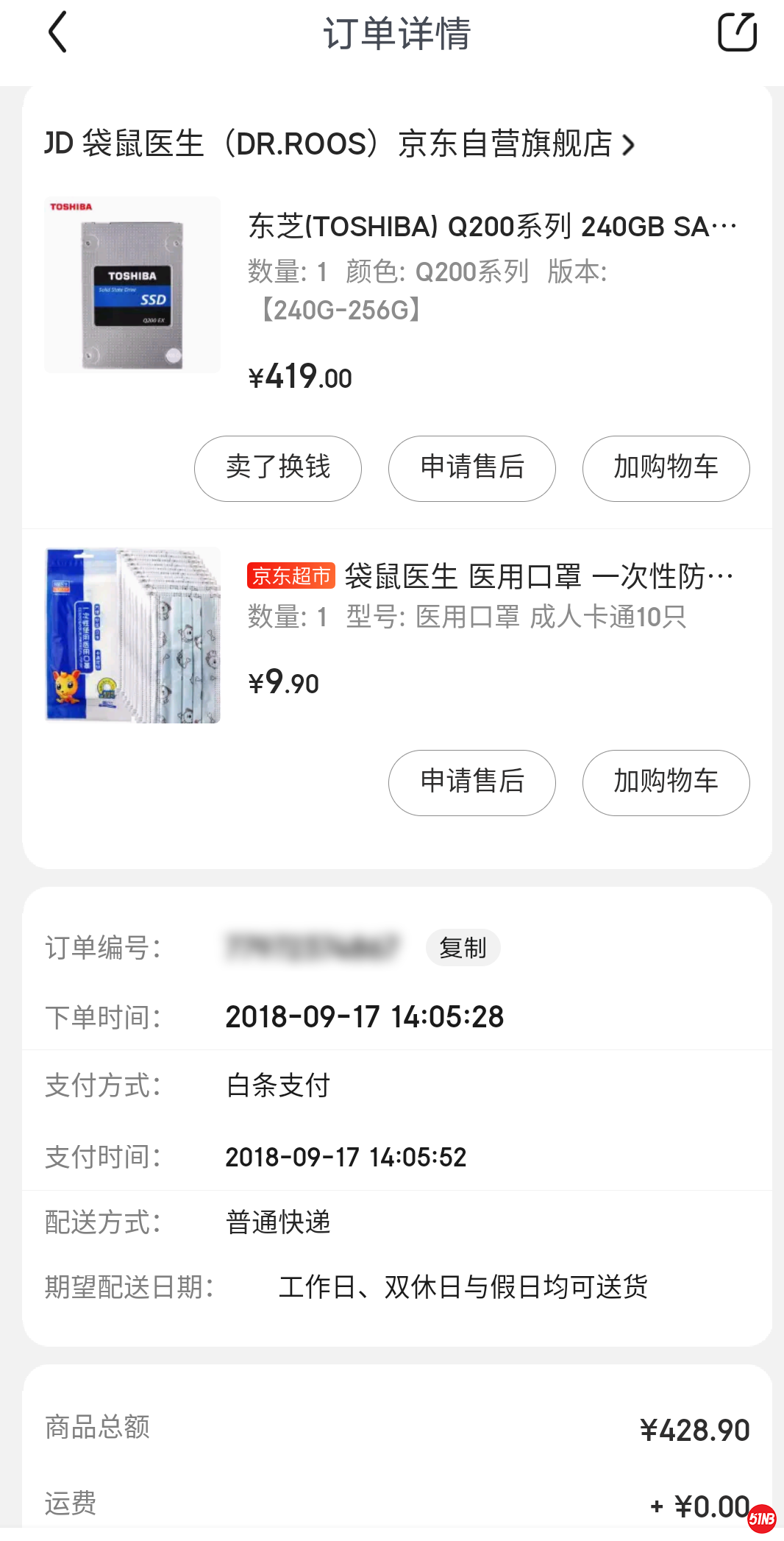
Task: Go back from order details
Action: coord(57,32)
